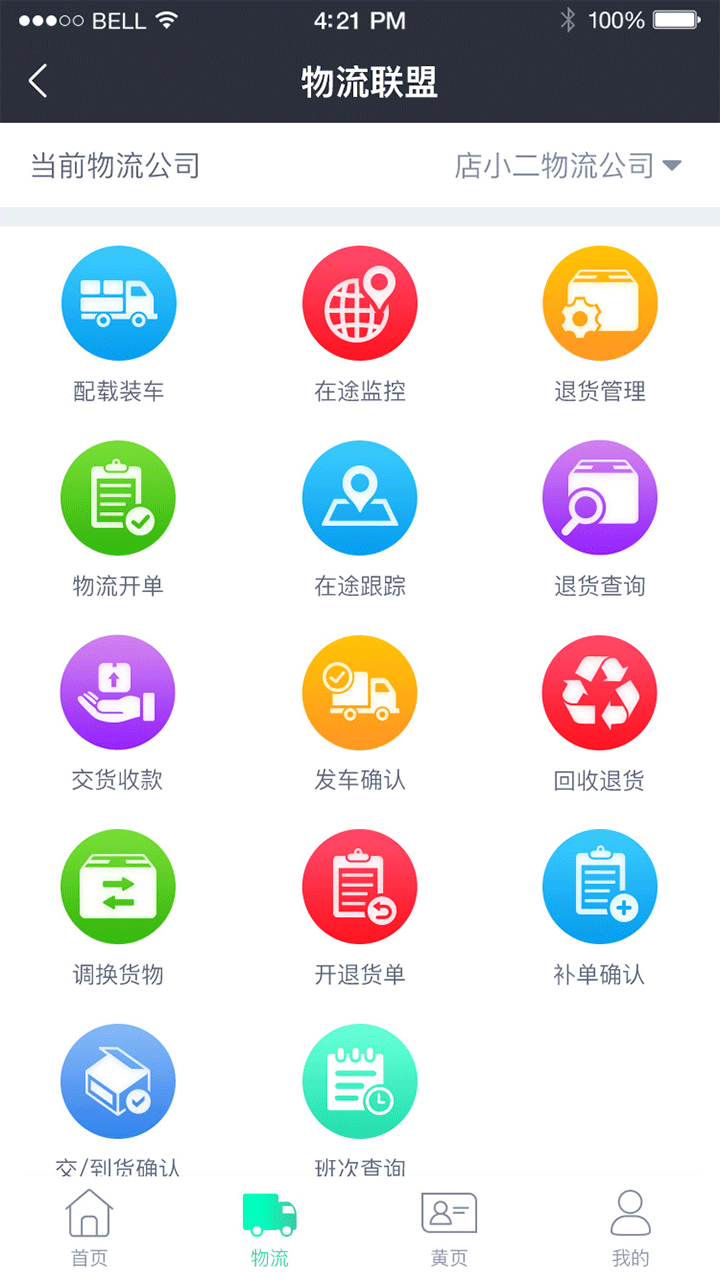Expand the 店小二物流公司 company dropdown
This screenshot has height=1280, width=720.
(568, 165)
